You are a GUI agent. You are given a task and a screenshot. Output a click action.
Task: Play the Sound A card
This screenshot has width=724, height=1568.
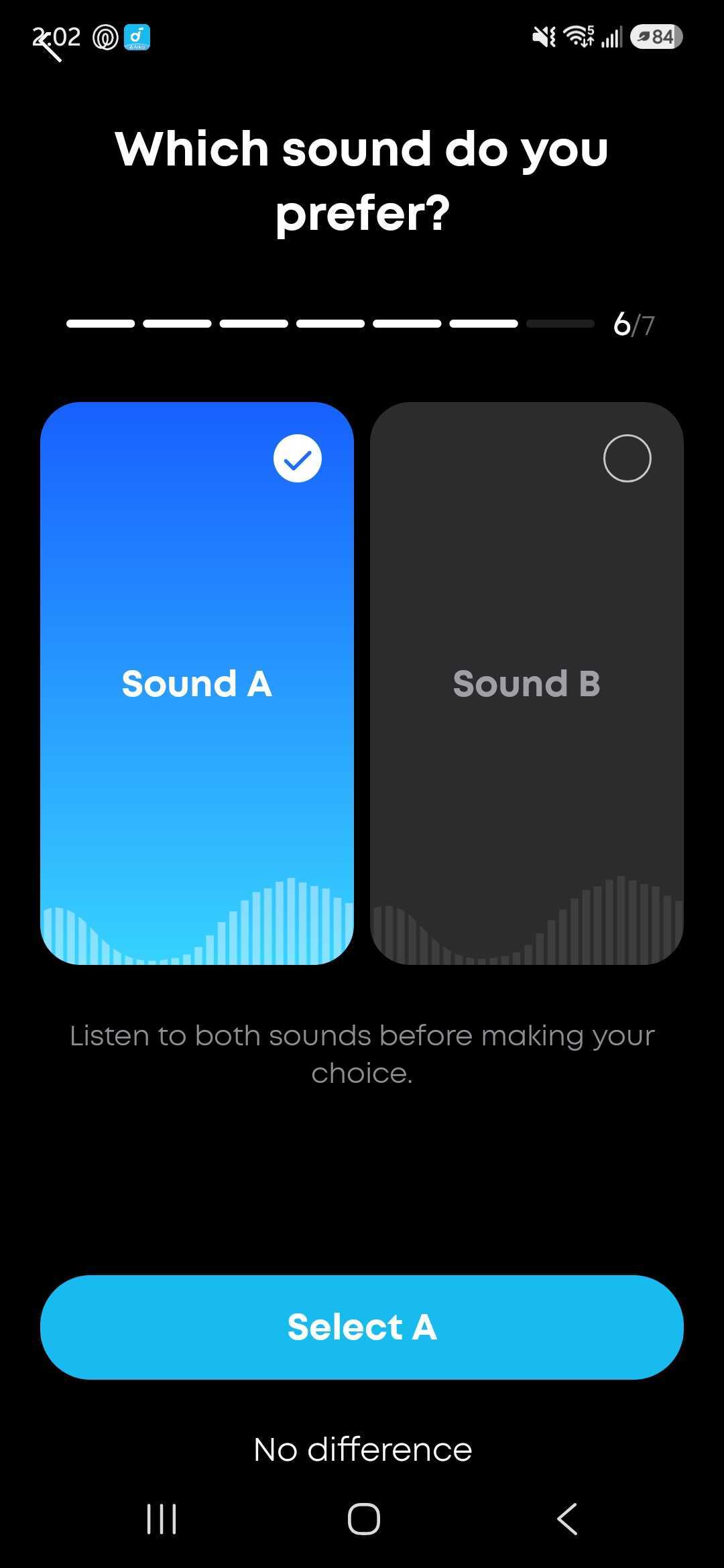197,683
